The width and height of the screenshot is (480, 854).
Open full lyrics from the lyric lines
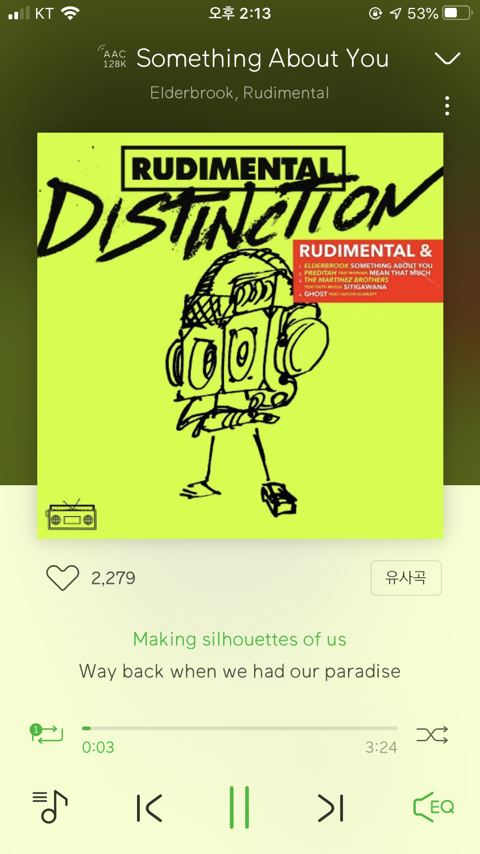click(x=240, y=655)
